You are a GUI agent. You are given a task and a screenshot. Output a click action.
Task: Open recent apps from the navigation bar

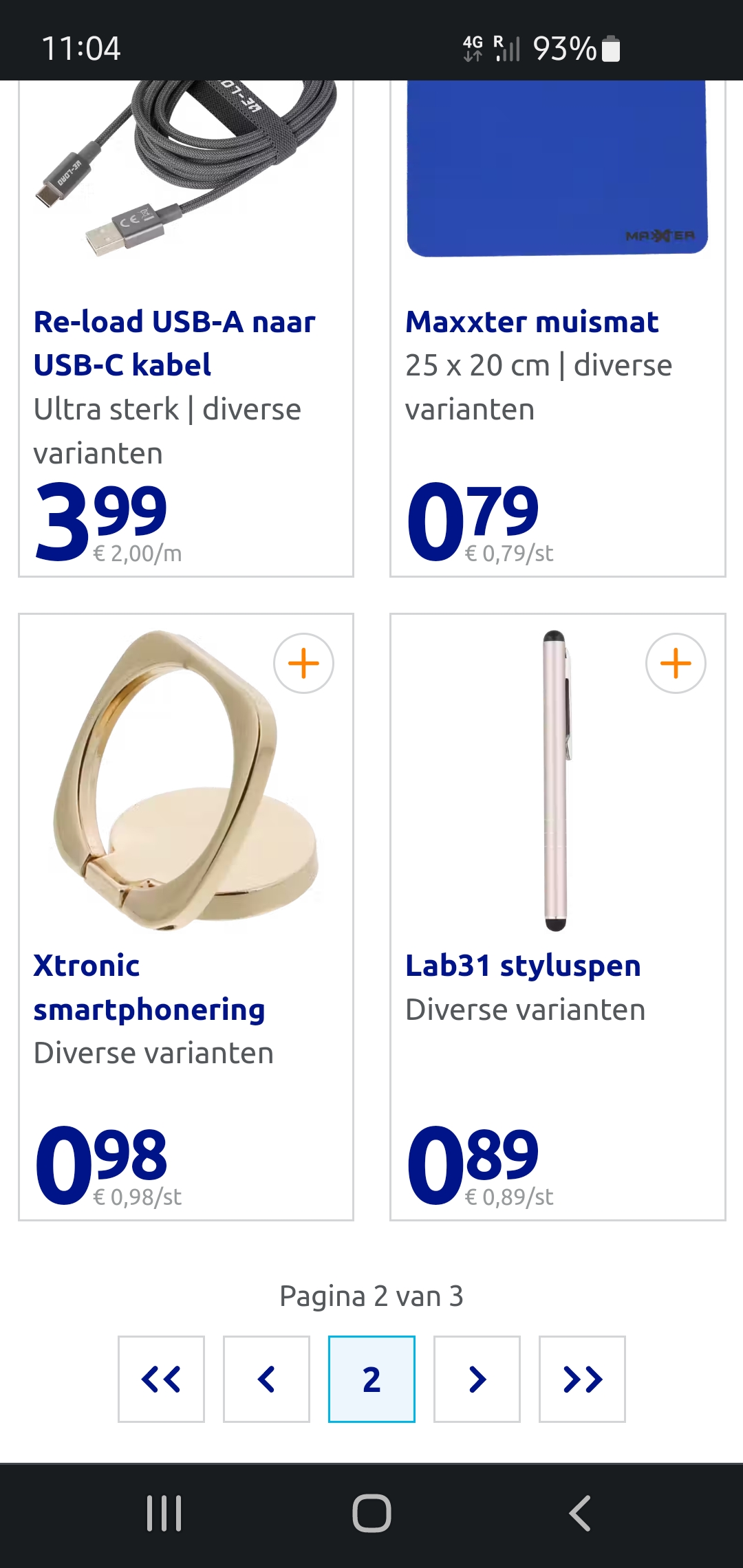pyautogui.click(x=164, y=1514)
